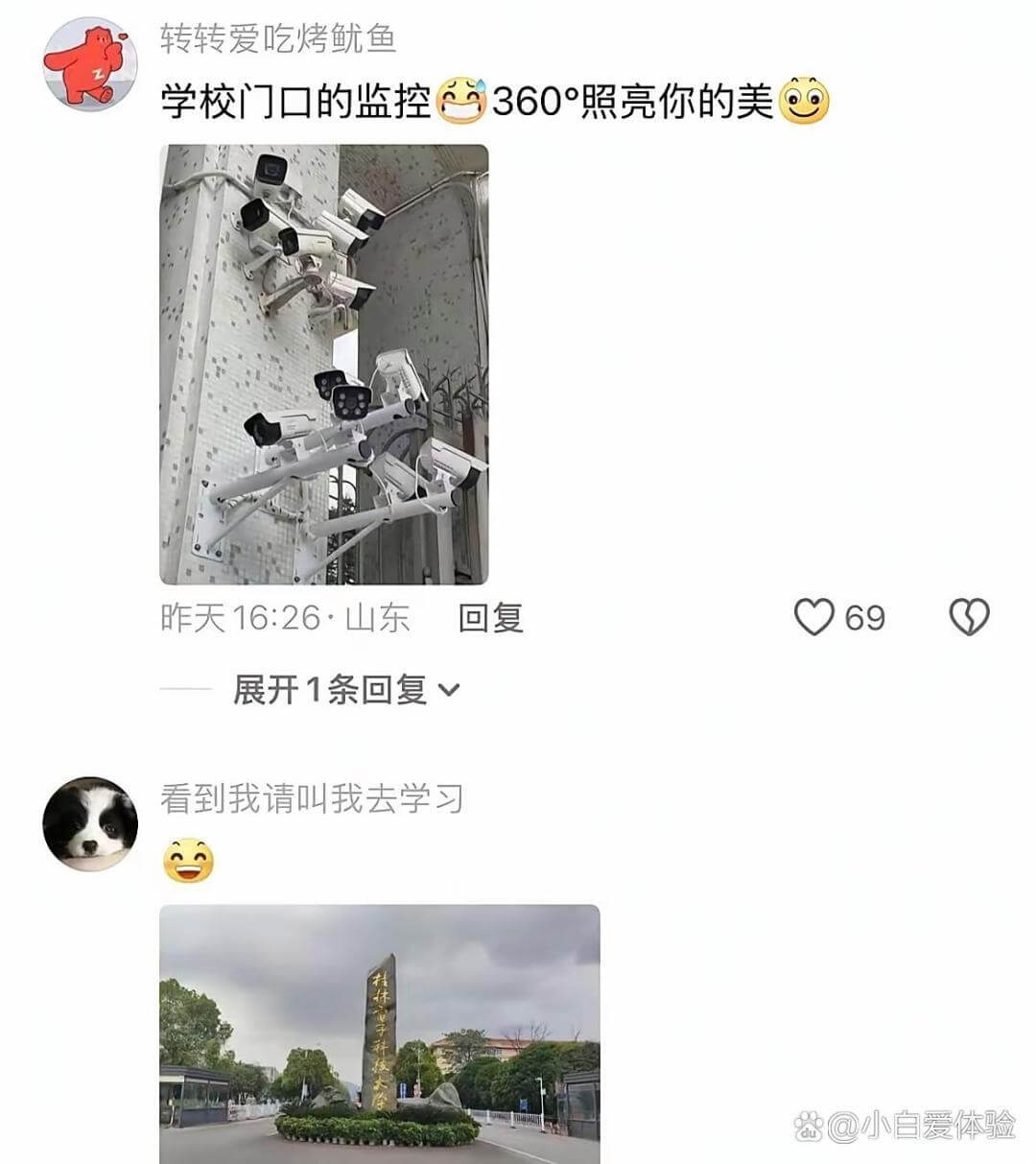1036x1164 pixels.
Task: Select the username 看到我请叫我去学习
Action: (312, 798)
